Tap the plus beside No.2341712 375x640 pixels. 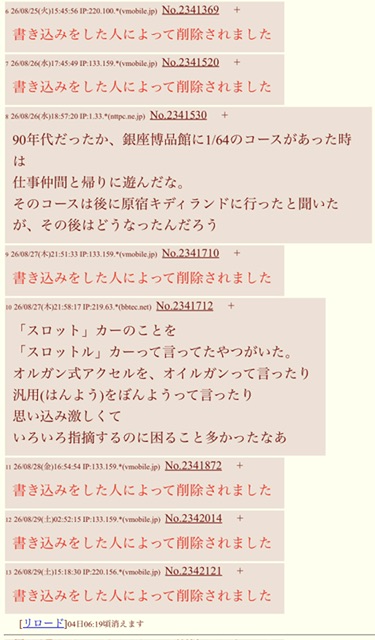point(231,306)
